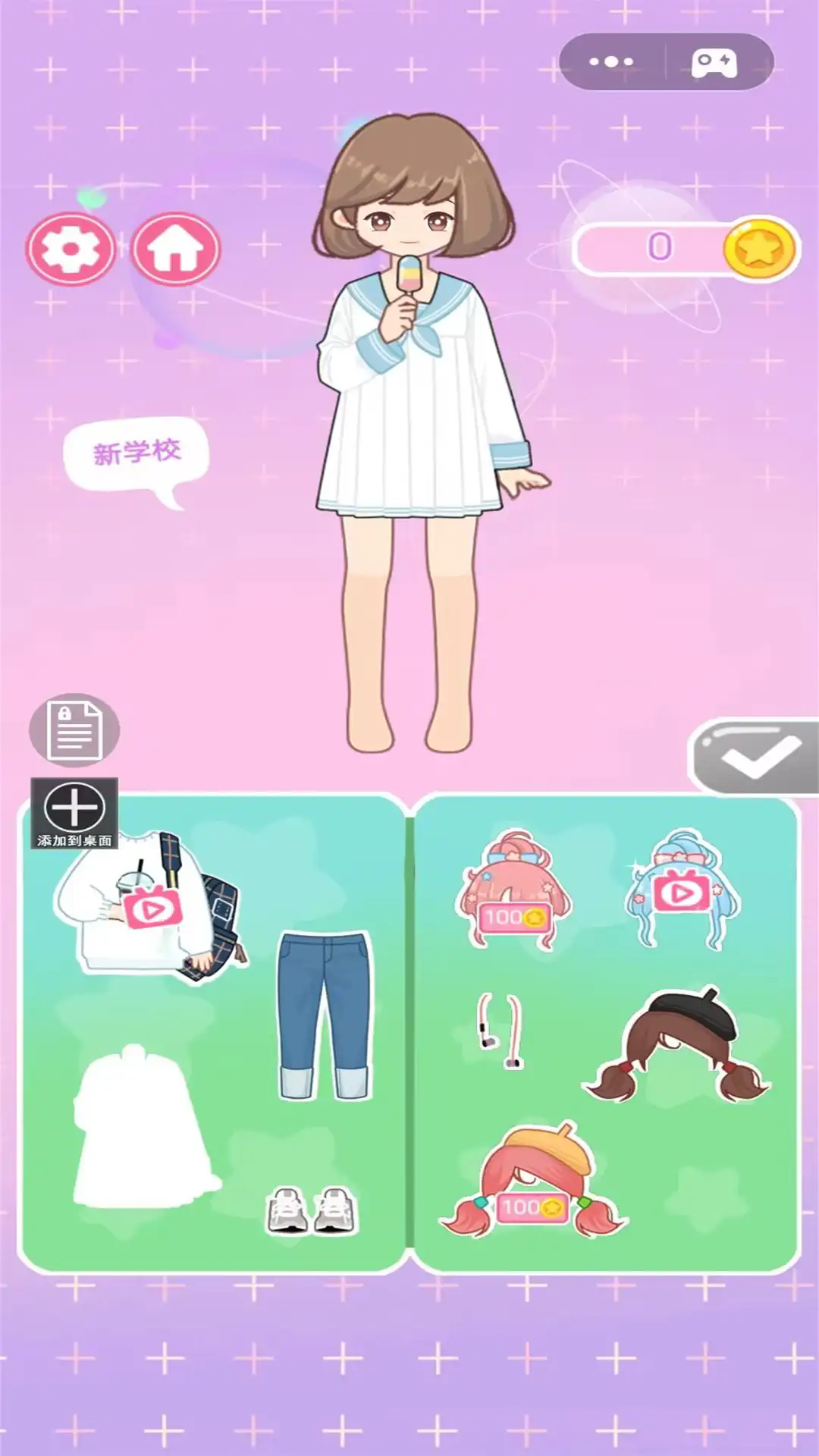Click the pink home icon
This screenshot has width=819, height=1456.
point(174,249)
